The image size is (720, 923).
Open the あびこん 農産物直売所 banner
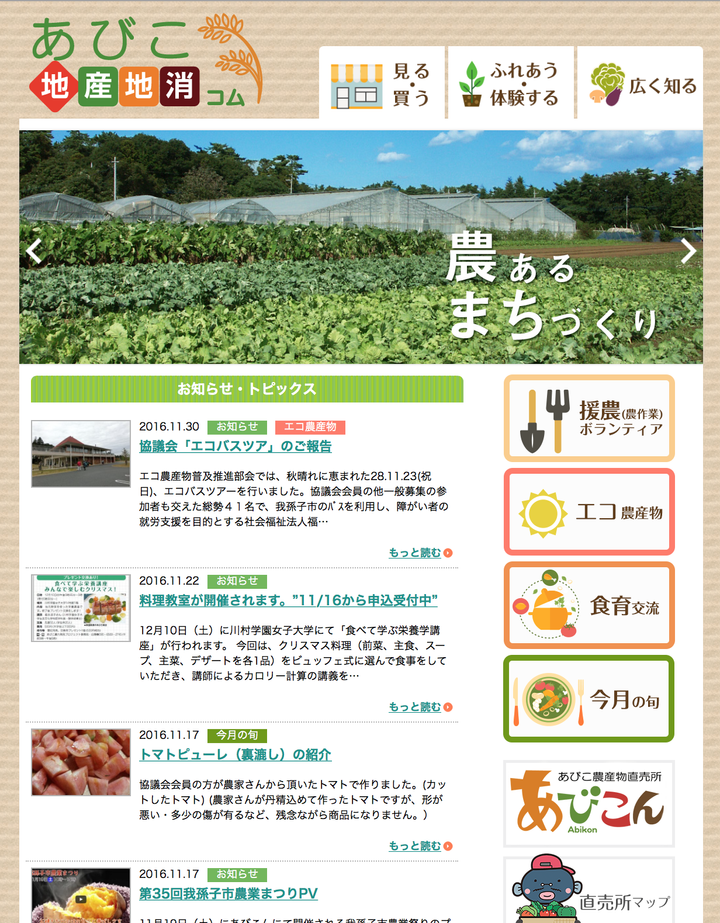pyautogui.click(x=589, y=803)
